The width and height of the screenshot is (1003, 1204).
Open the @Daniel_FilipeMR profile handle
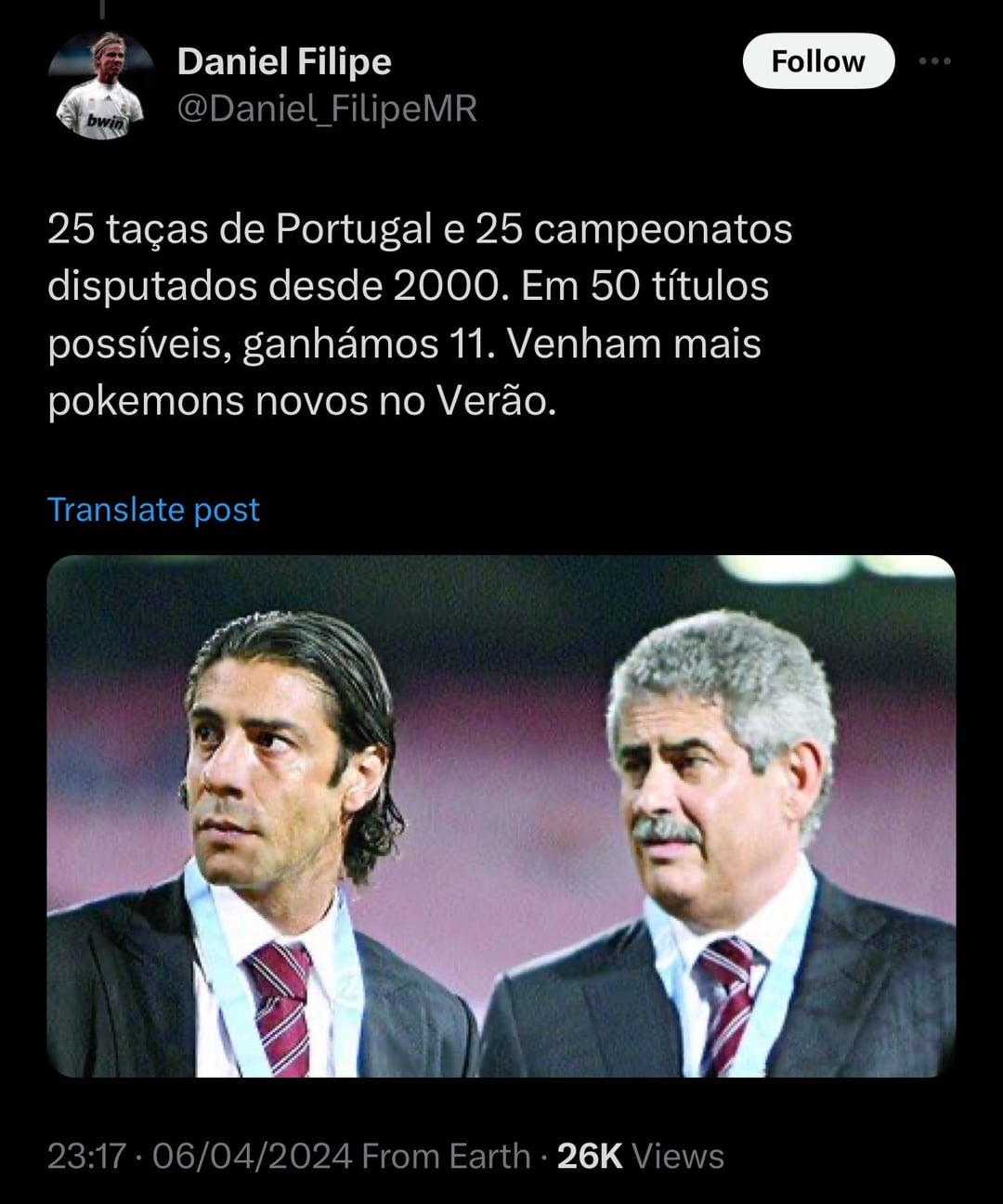327,110
